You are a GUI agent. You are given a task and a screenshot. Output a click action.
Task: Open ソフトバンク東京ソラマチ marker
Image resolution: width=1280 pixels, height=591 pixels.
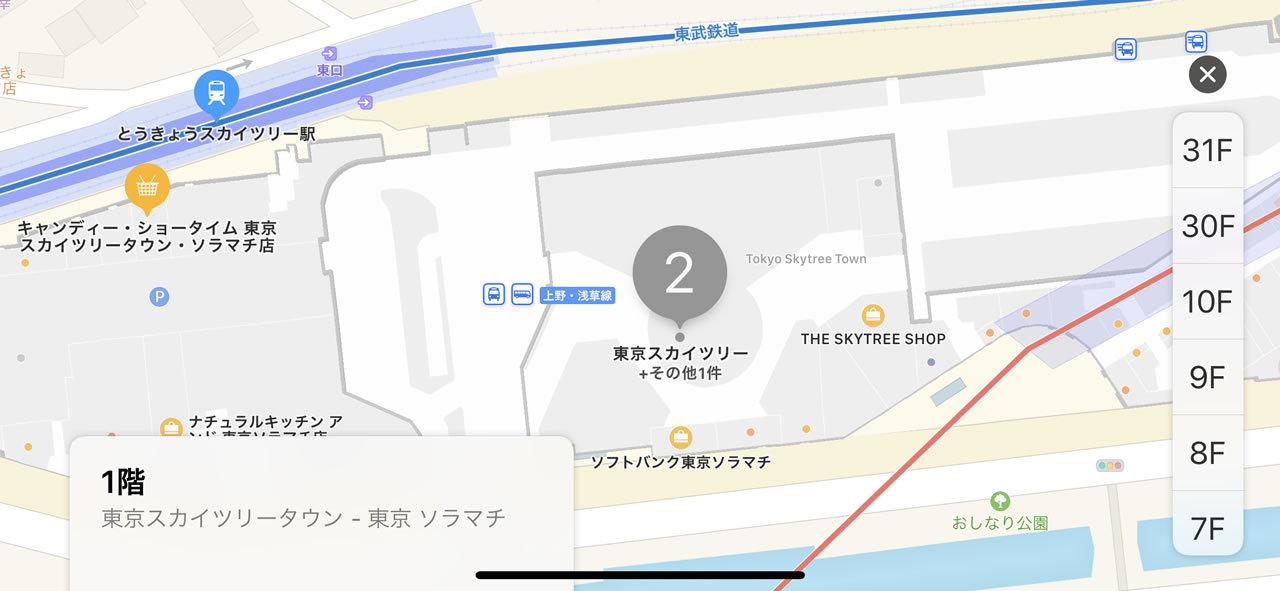click(x=681, y=438)
